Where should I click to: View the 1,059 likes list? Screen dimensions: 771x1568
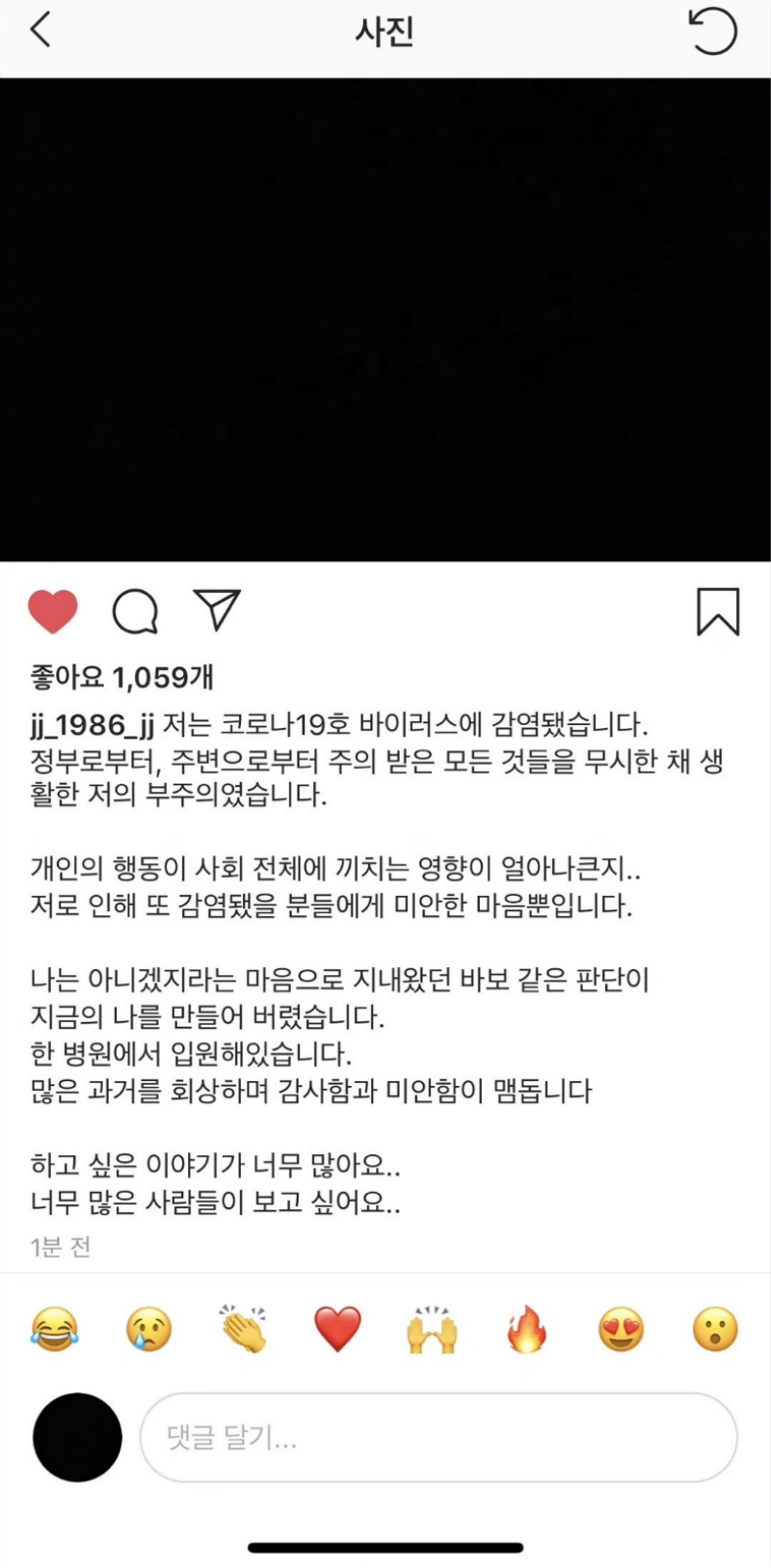click(x=122, y=677)
